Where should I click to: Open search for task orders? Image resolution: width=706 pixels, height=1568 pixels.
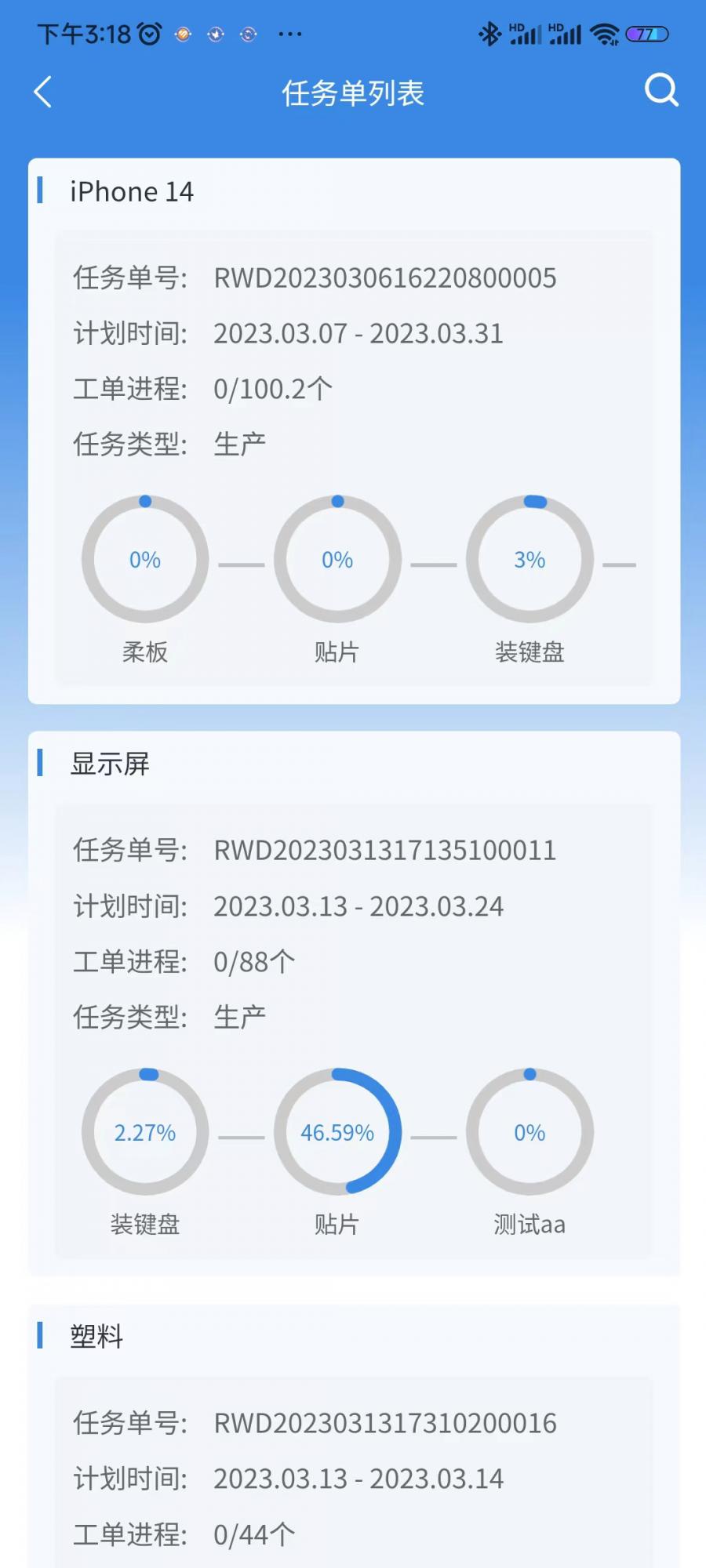pos(661,90)
